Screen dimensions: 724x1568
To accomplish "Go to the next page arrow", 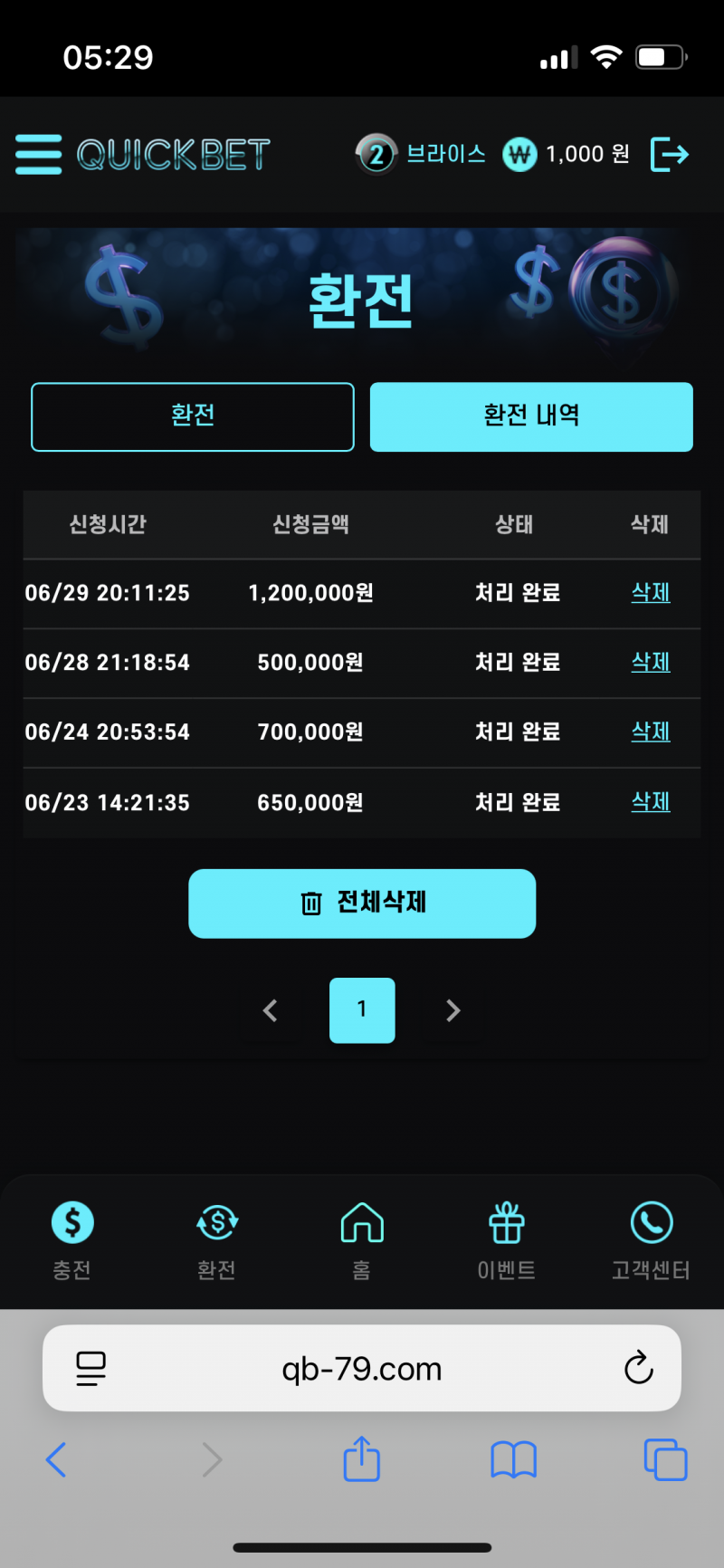I will click(453, 1010).
